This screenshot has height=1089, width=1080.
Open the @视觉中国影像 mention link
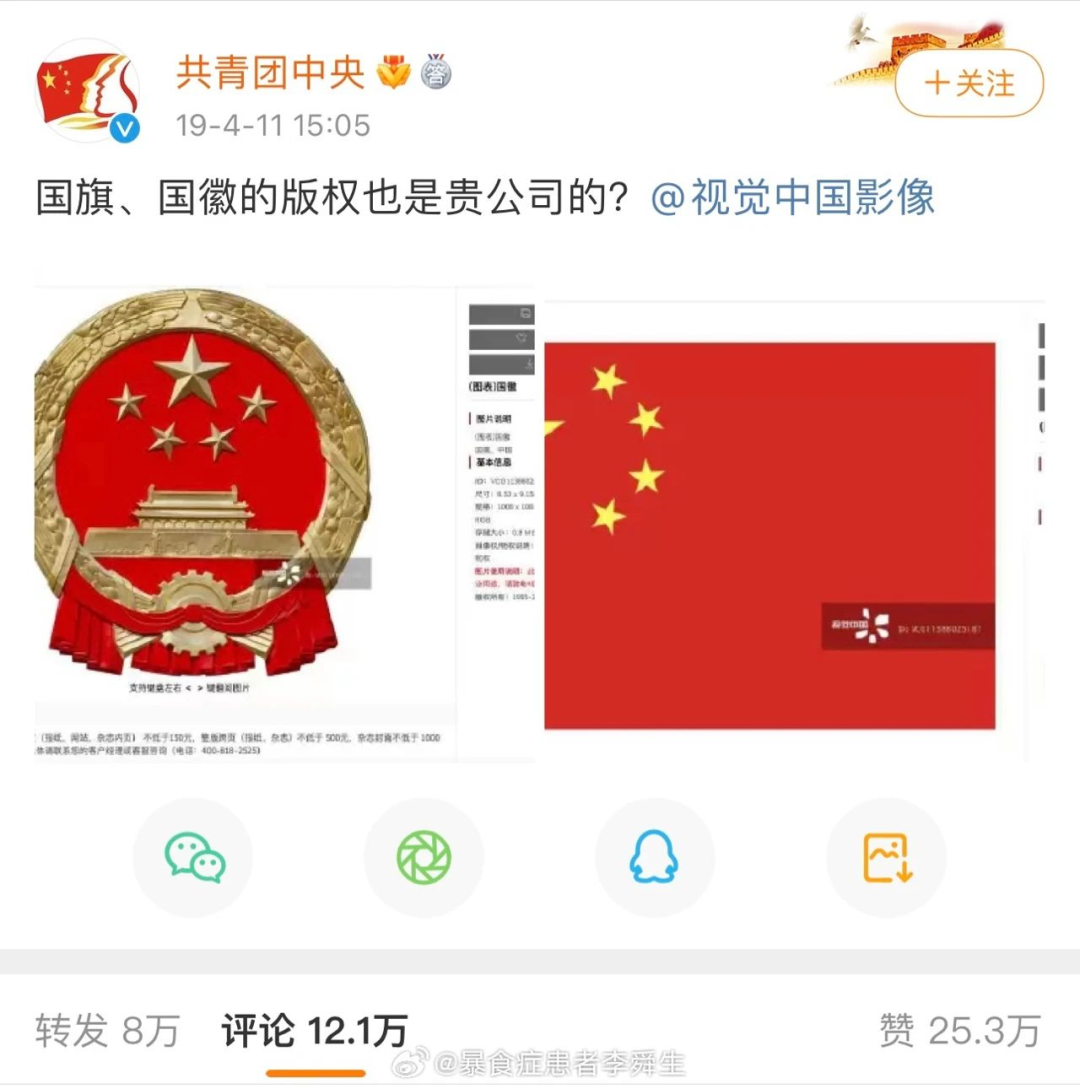tap(792, 197)
